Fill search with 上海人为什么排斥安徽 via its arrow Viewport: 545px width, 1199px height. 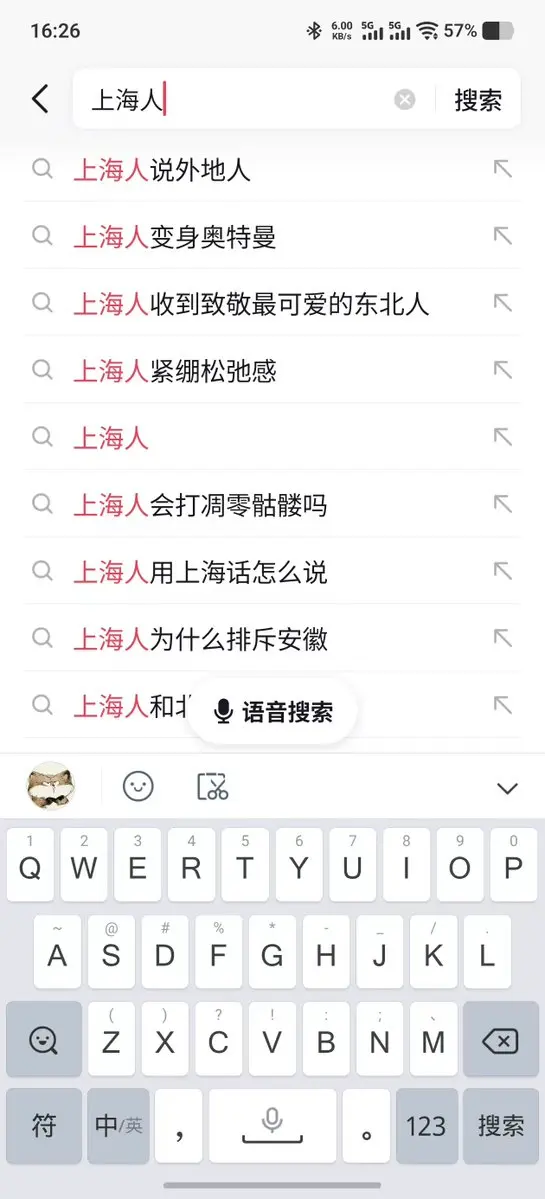(x=502, y=638)
